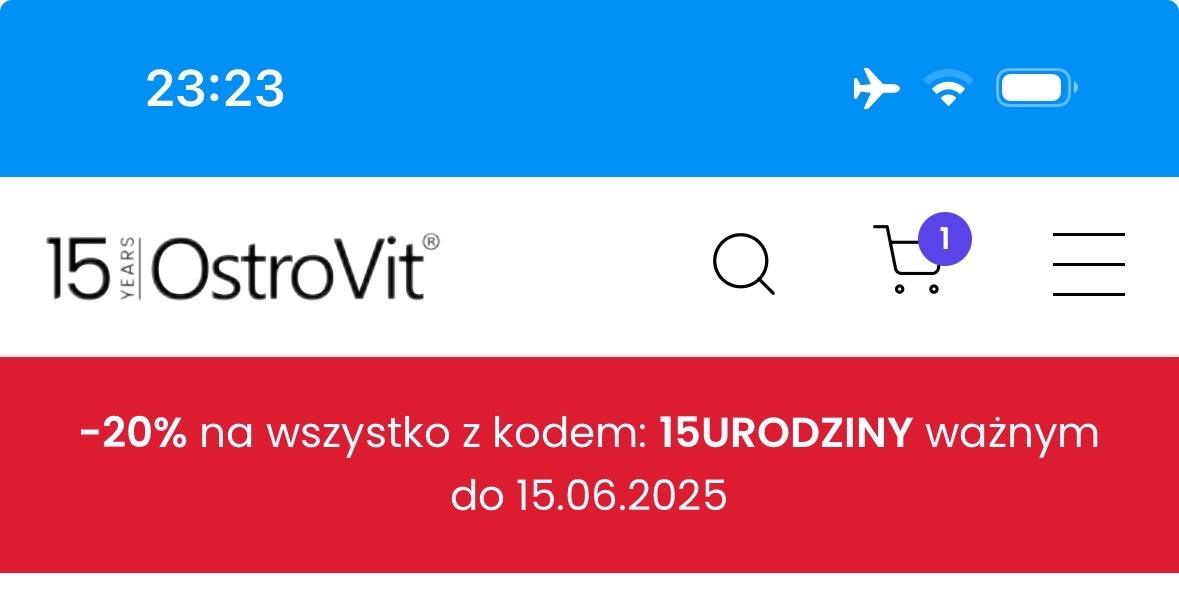Open the hamburger menu
Image resolution: width=1179 pixels, height=607 pixels.
tap(1088, 265)
